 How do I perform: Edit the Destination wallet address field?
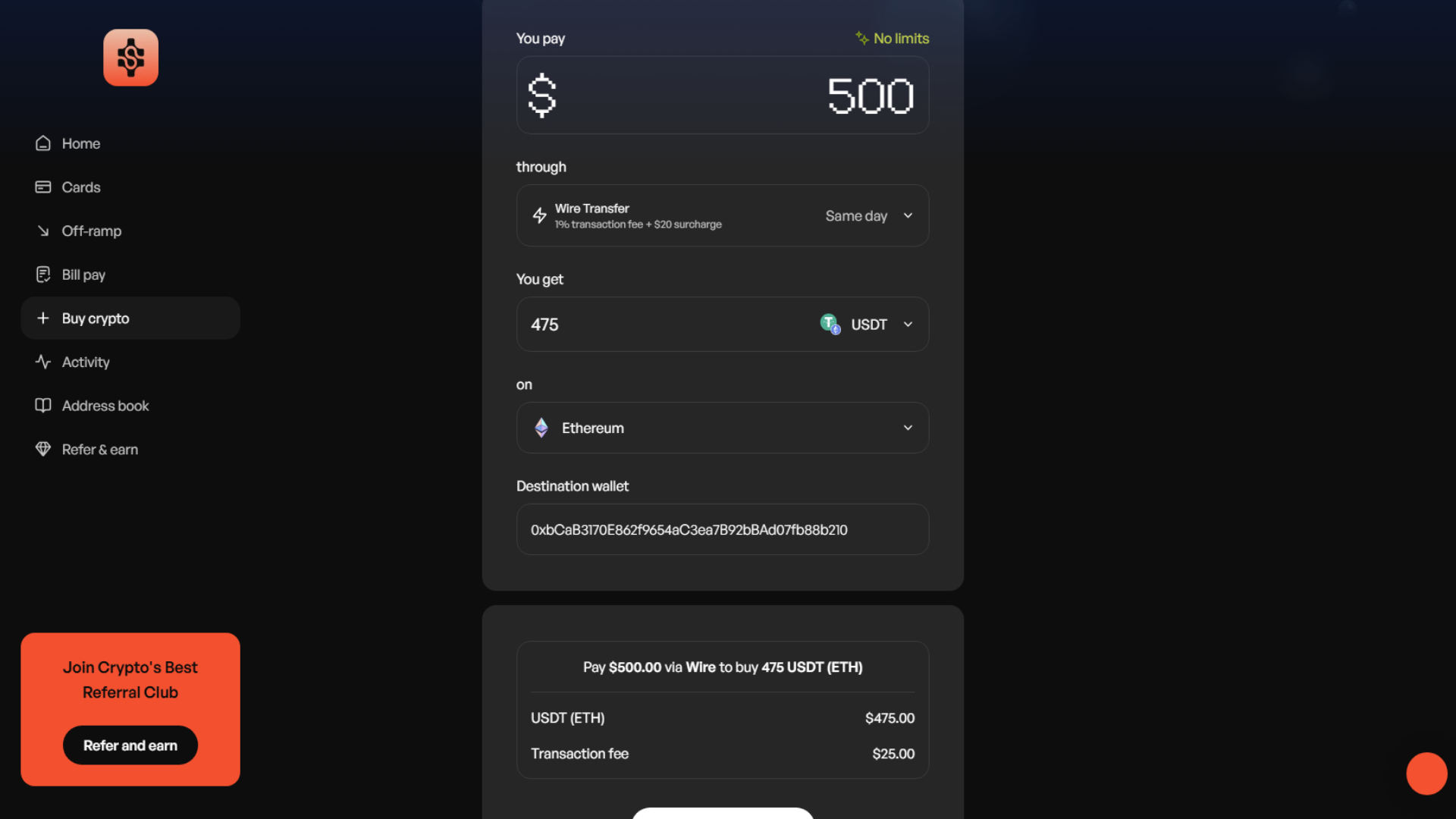click(x=722, y=530)
